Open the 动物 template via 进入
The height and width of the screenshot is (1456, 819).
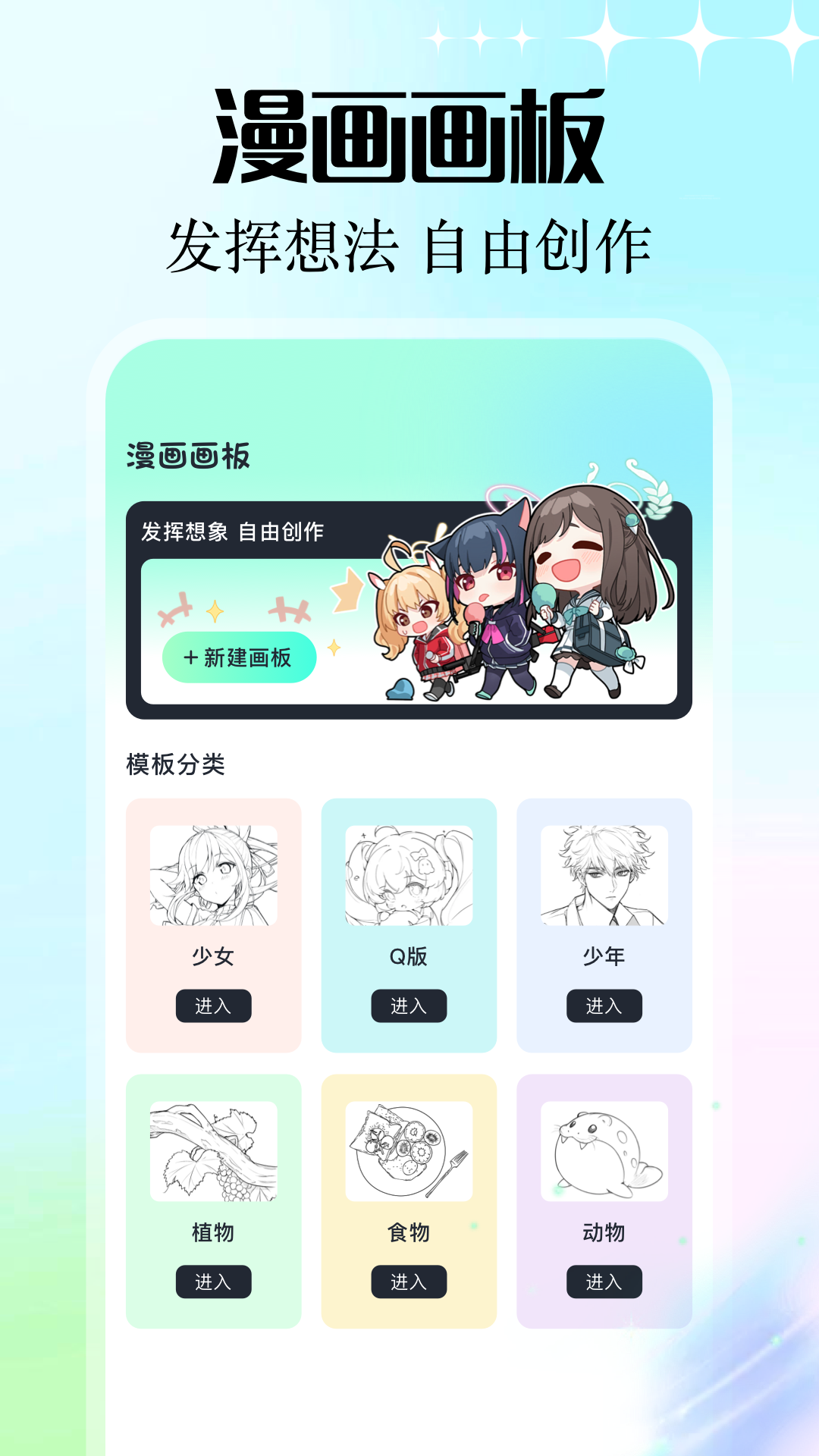pyautogui.click(x=604, y=1282)
